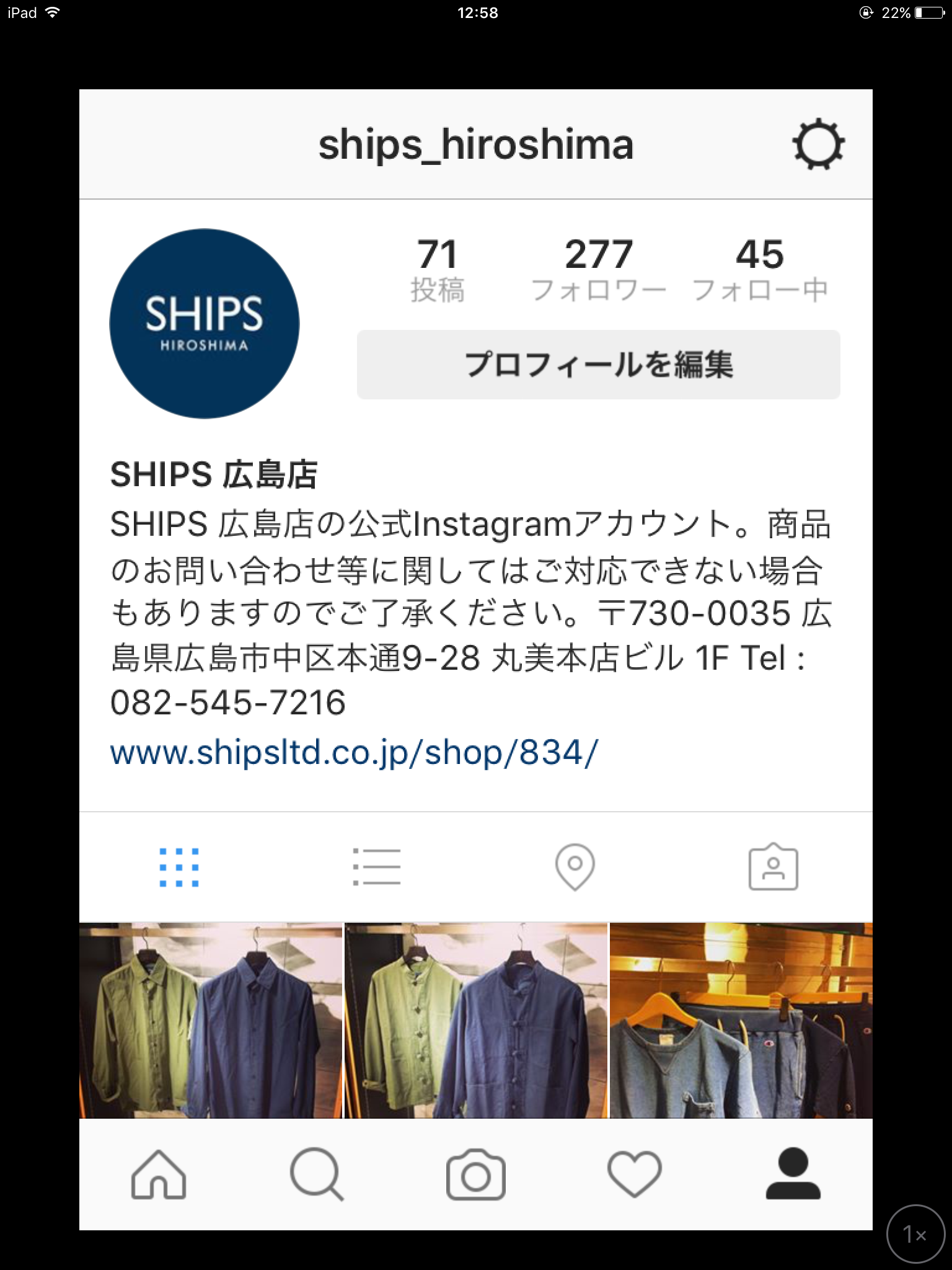Switch to grid view tab
The width and height of the screenshot is (952, 1270).
pyautogui.click(x=179, y=866)
